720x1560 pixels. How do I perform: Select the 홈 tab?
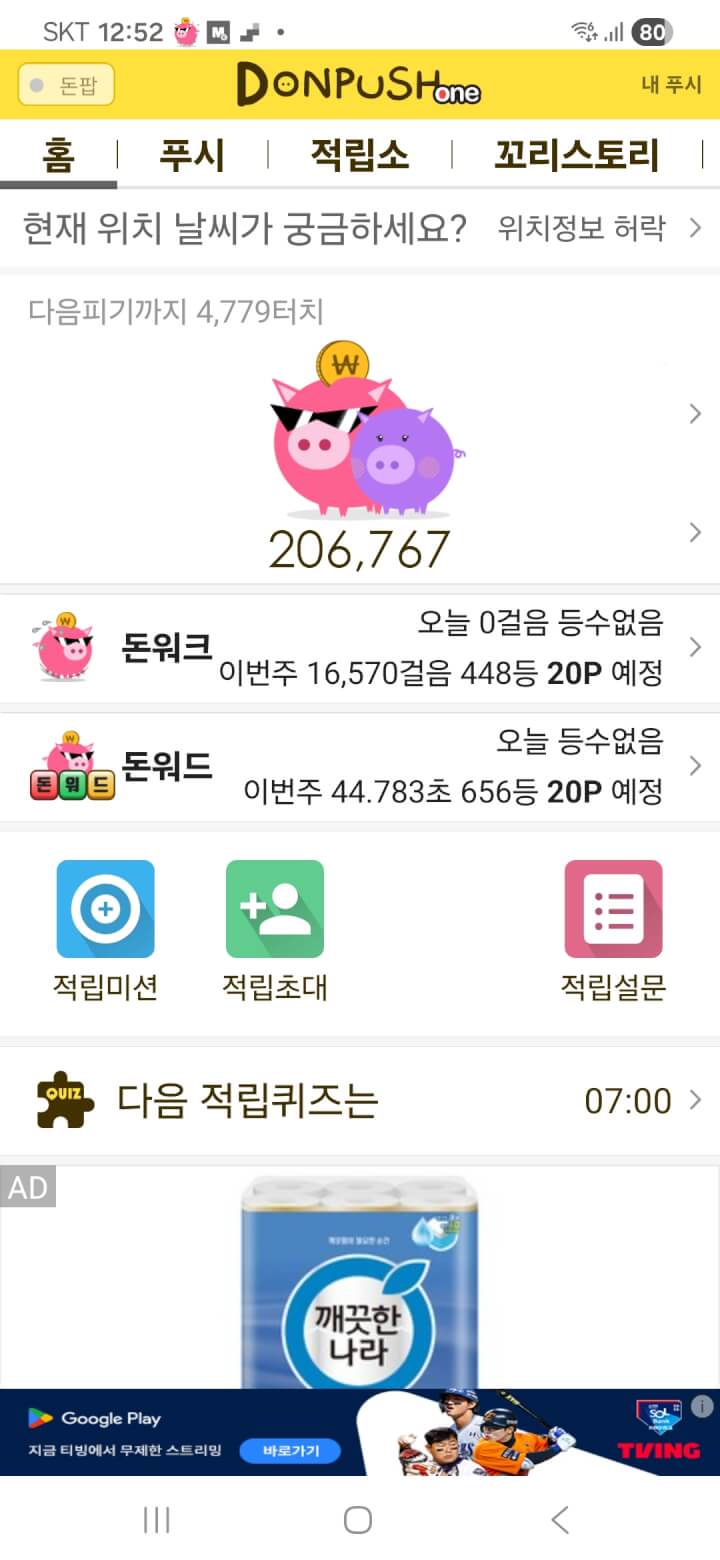(x=59, y=156)
